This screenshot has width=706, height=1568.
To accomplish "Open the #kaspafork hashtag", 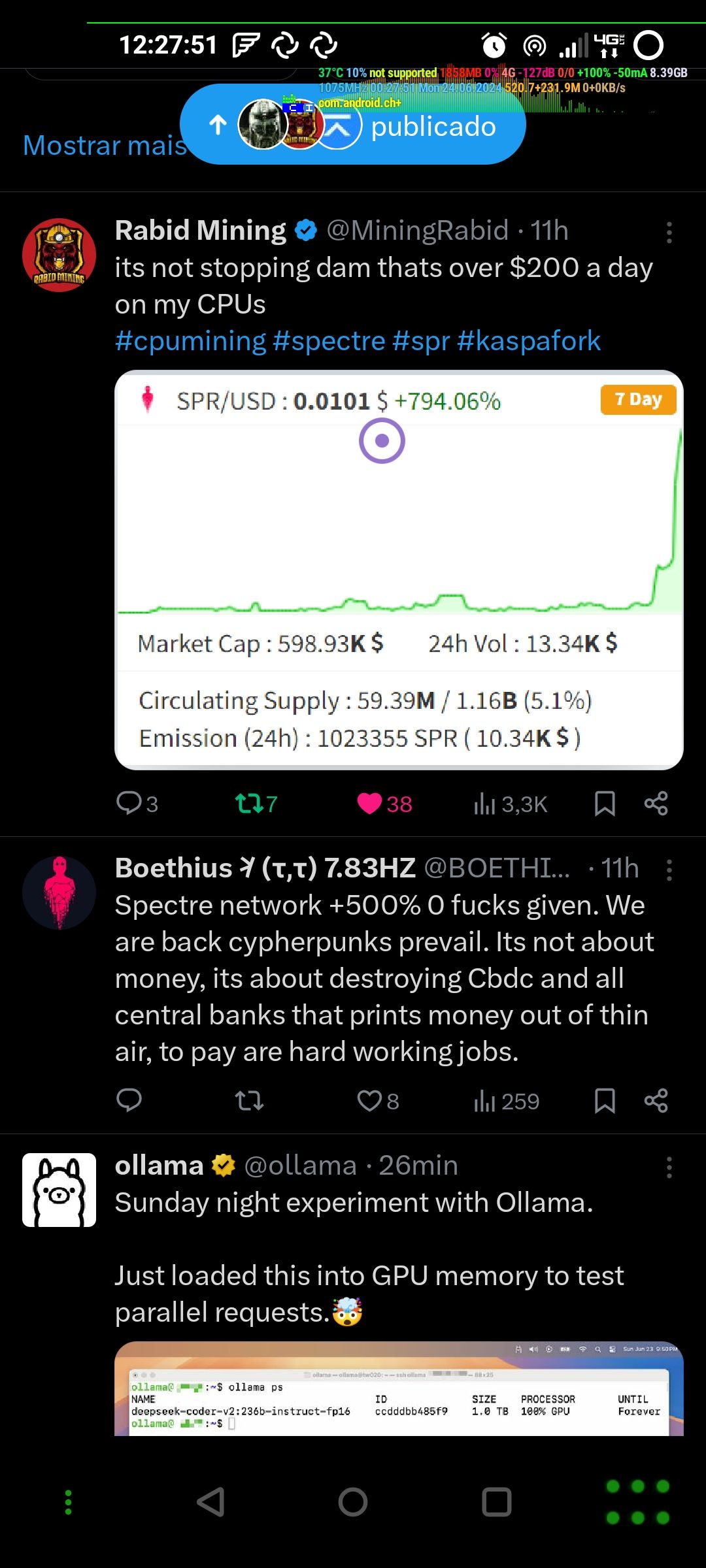I will [528, 341].
